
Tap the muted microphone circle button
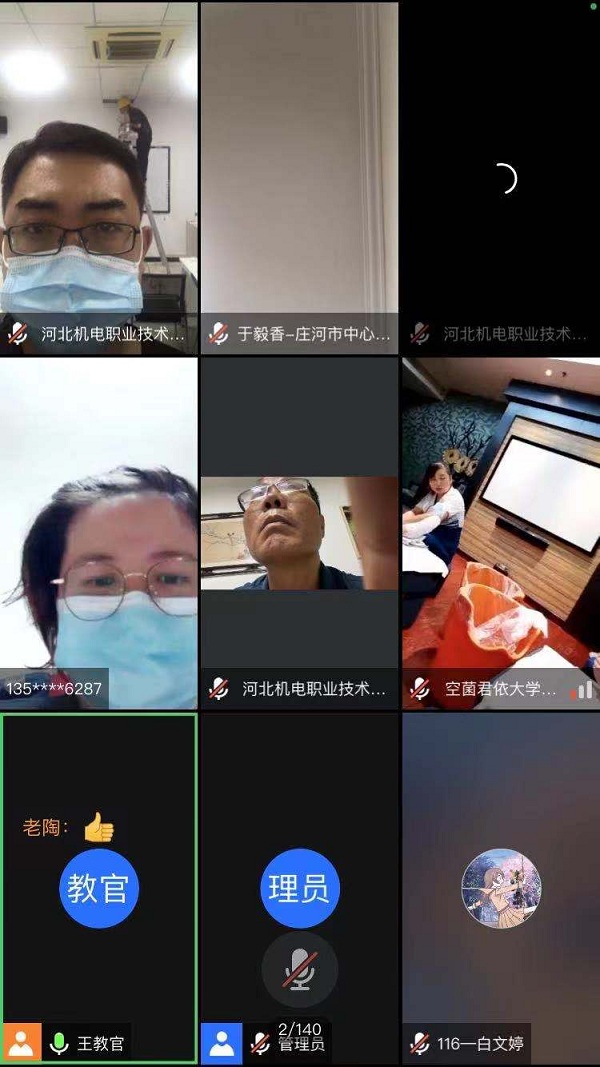click(x=299, y=970)
